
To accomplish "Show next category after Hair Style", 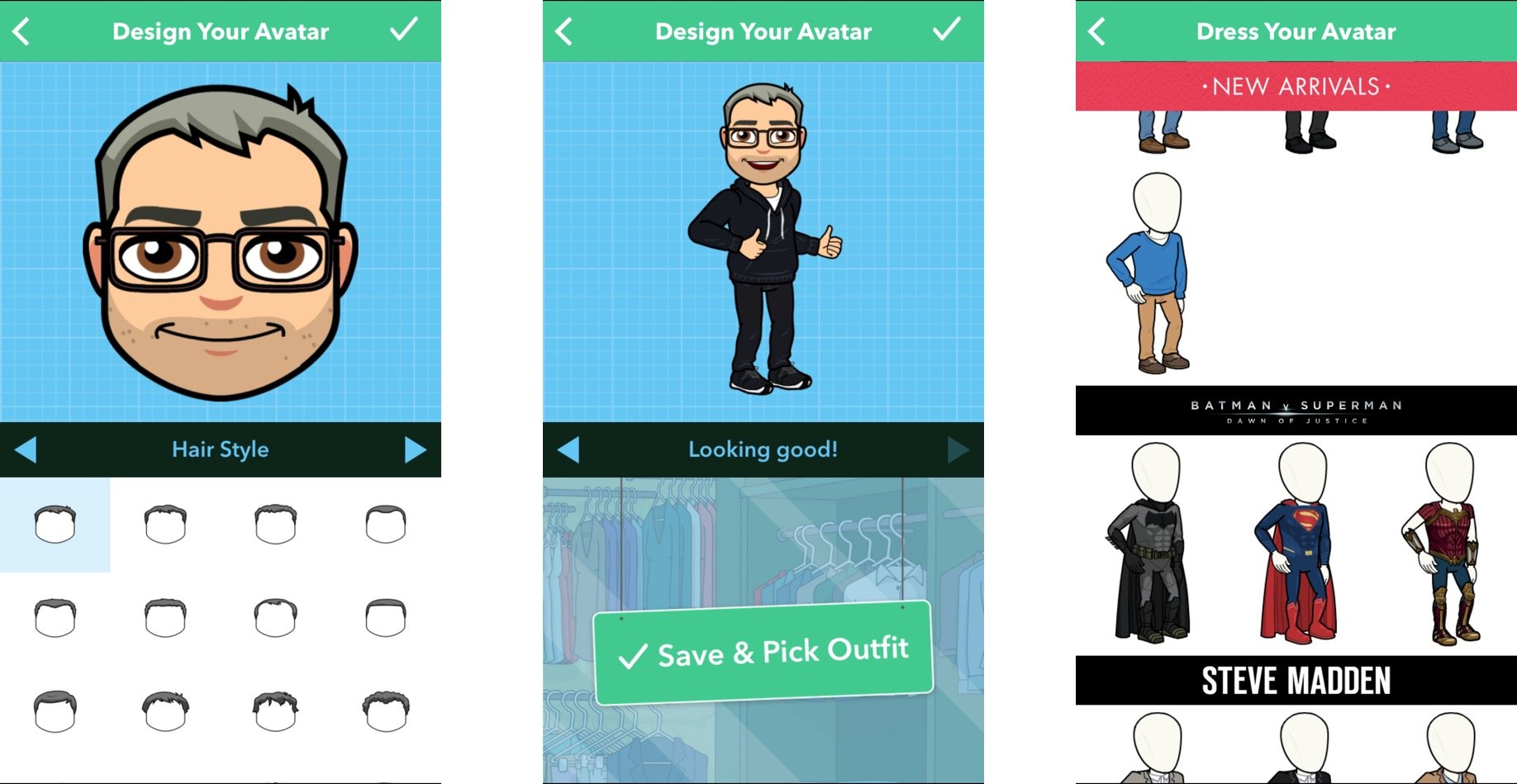I will tap(416, 449).
